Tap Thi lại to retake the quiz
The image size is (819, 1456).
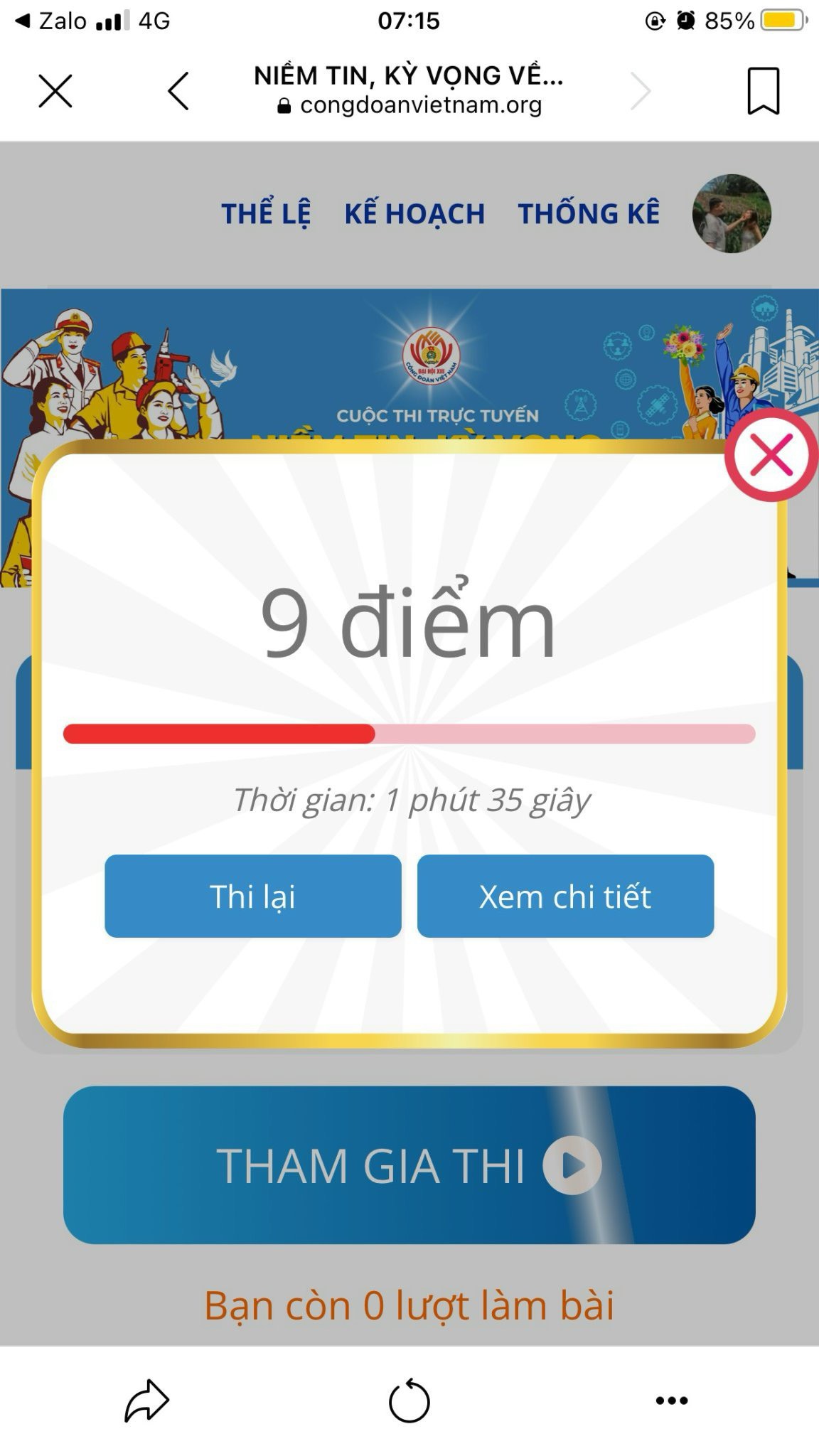point(253,896)
